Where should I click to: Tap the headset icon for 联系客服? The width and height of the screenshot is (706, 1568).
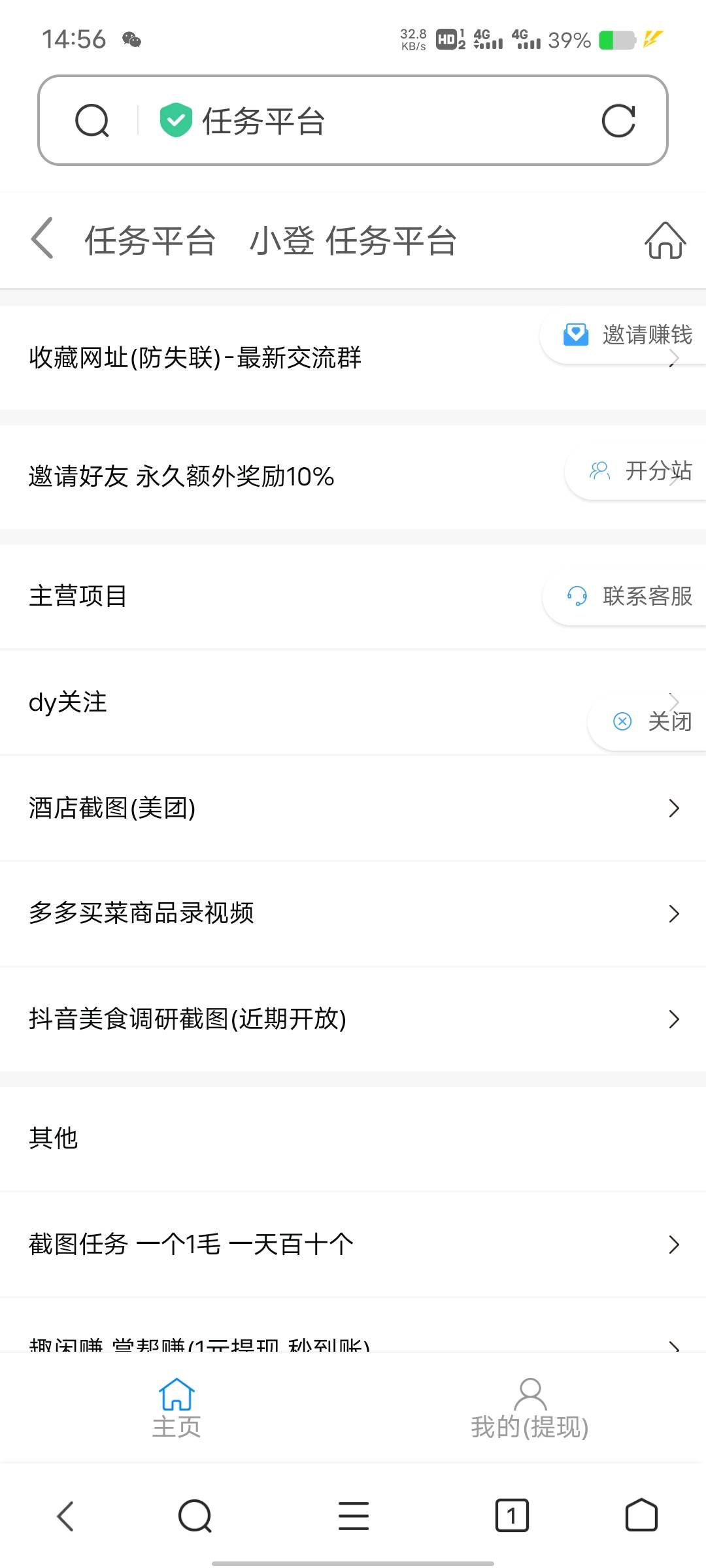578,596
